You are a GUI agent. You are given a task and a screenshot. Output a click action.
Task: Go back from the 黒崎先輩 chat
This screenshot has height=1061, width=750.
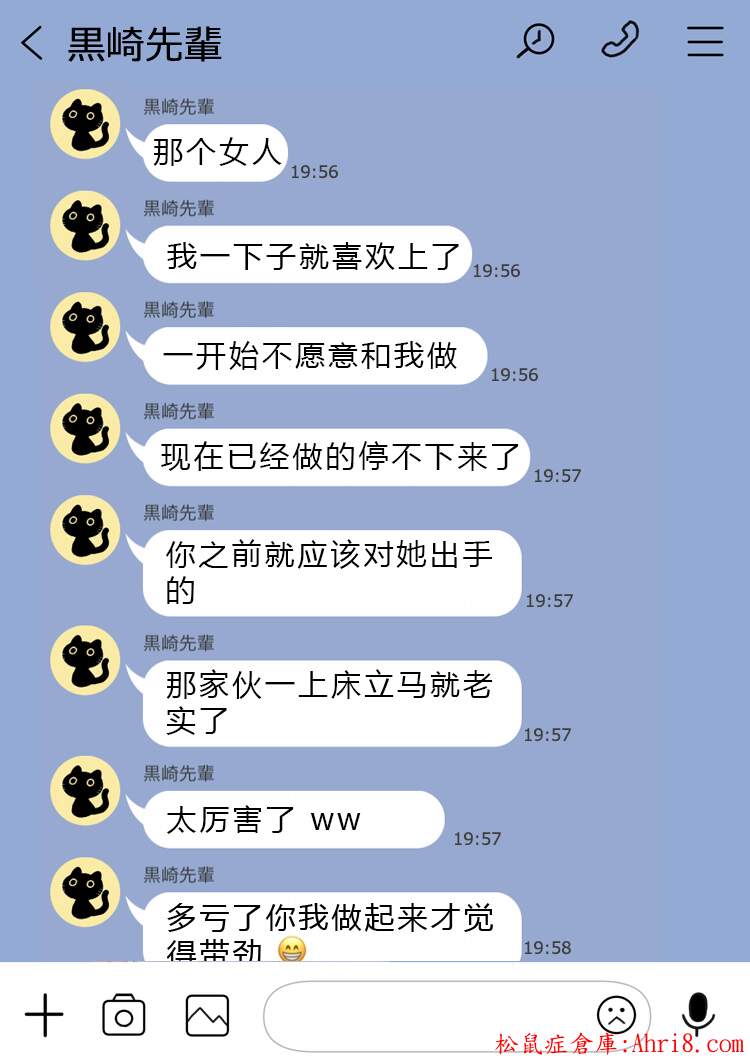pyautogui.click(x=32, y=43)
